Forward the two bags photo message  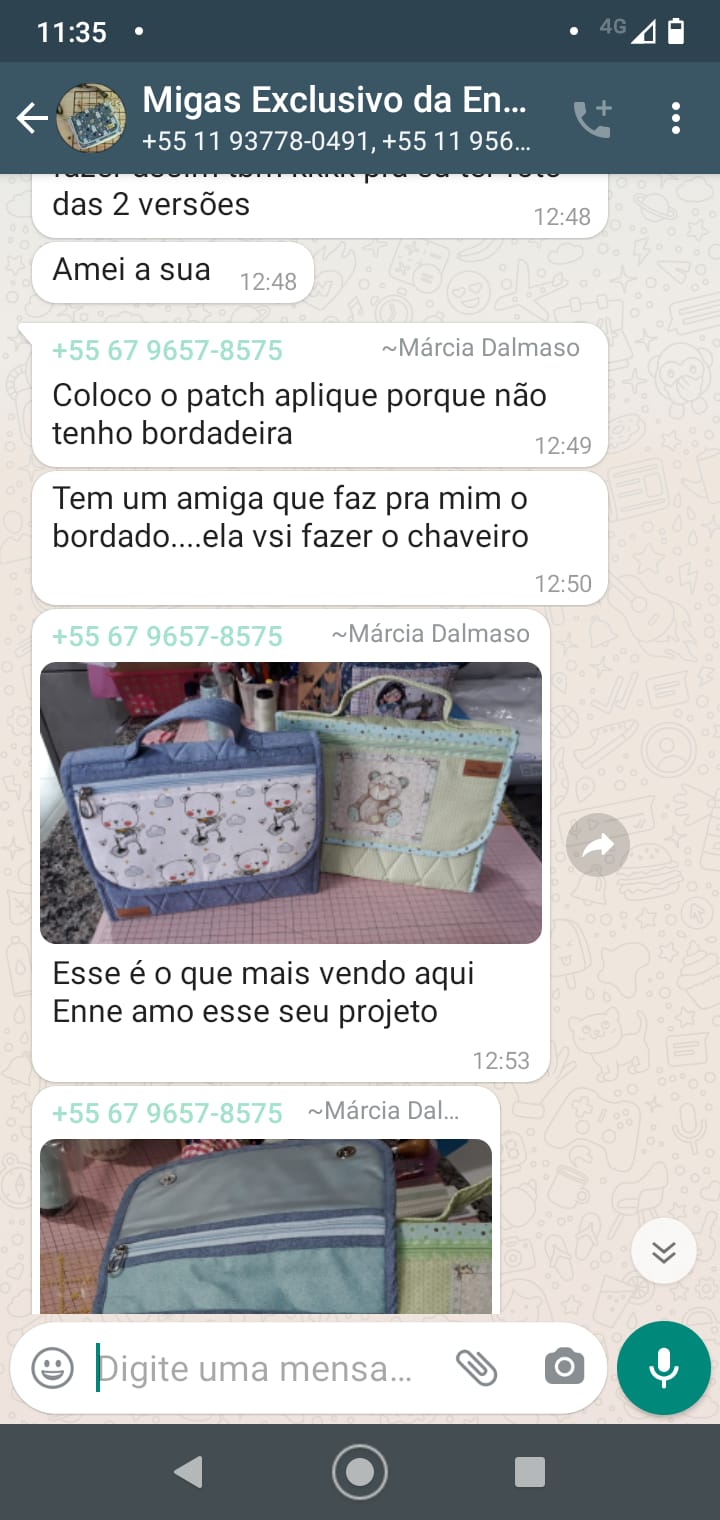(x=598, y=847)
